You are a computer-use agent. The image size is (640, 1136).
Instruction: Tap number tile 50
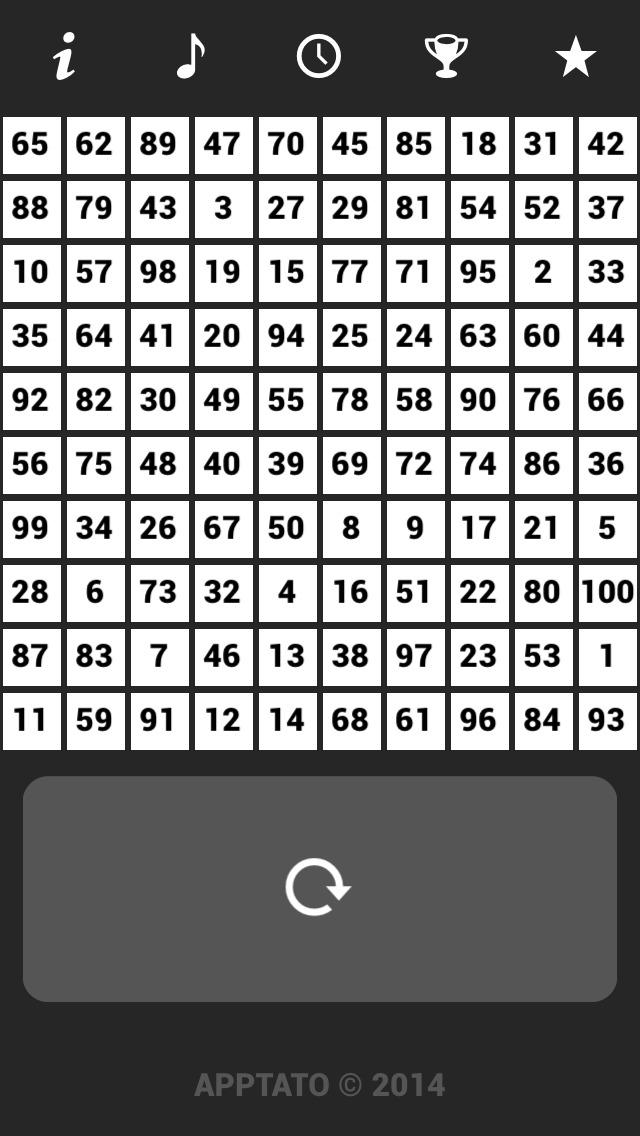click(287, 528)
